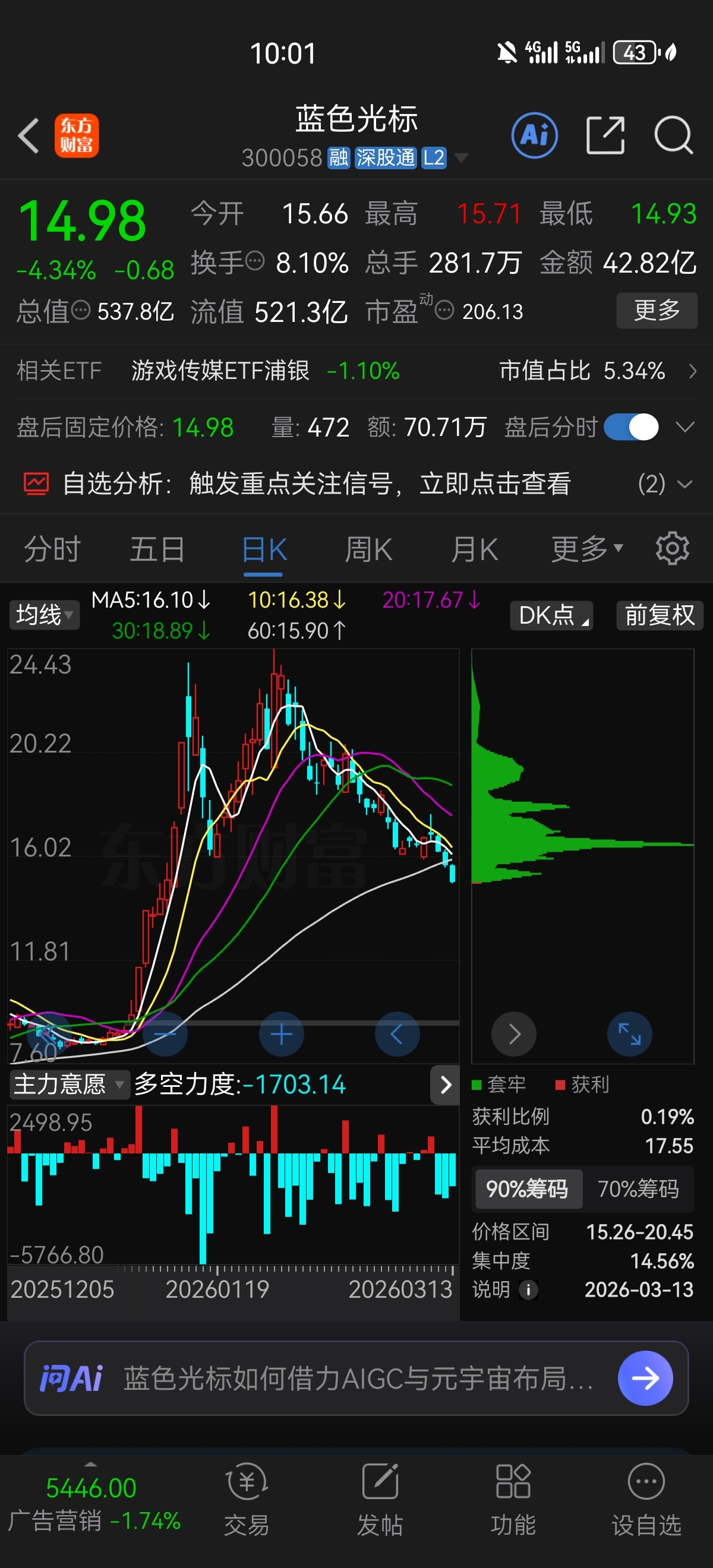Screen dimensions: 713x1568
Task: Go back using the top-left arrow
Action: click(29, 135)
